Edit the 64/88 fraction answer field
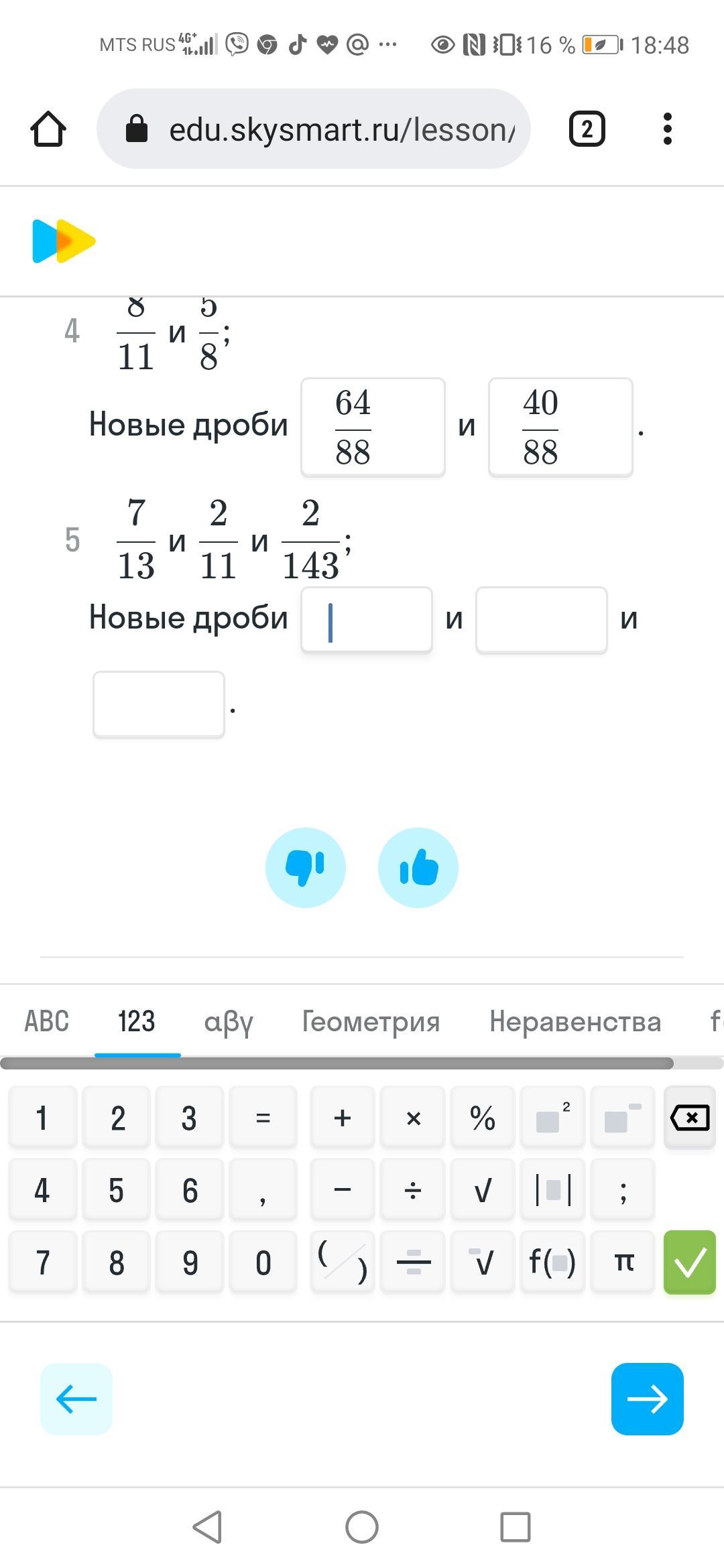724x1568 pixels. [x=373, y=428]
